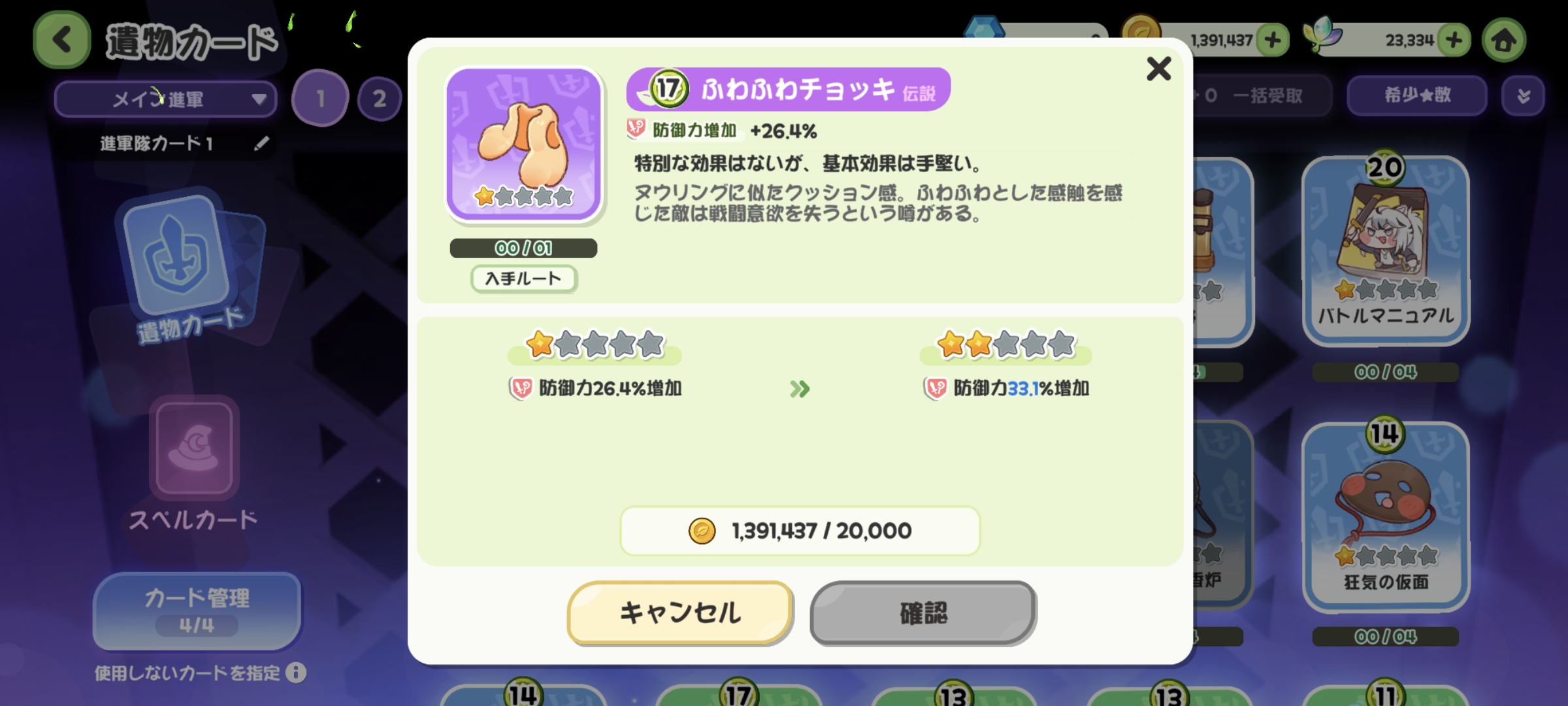Add more gold coins
This screenshot has width=1568, height=706.
tap(1272, 41)
